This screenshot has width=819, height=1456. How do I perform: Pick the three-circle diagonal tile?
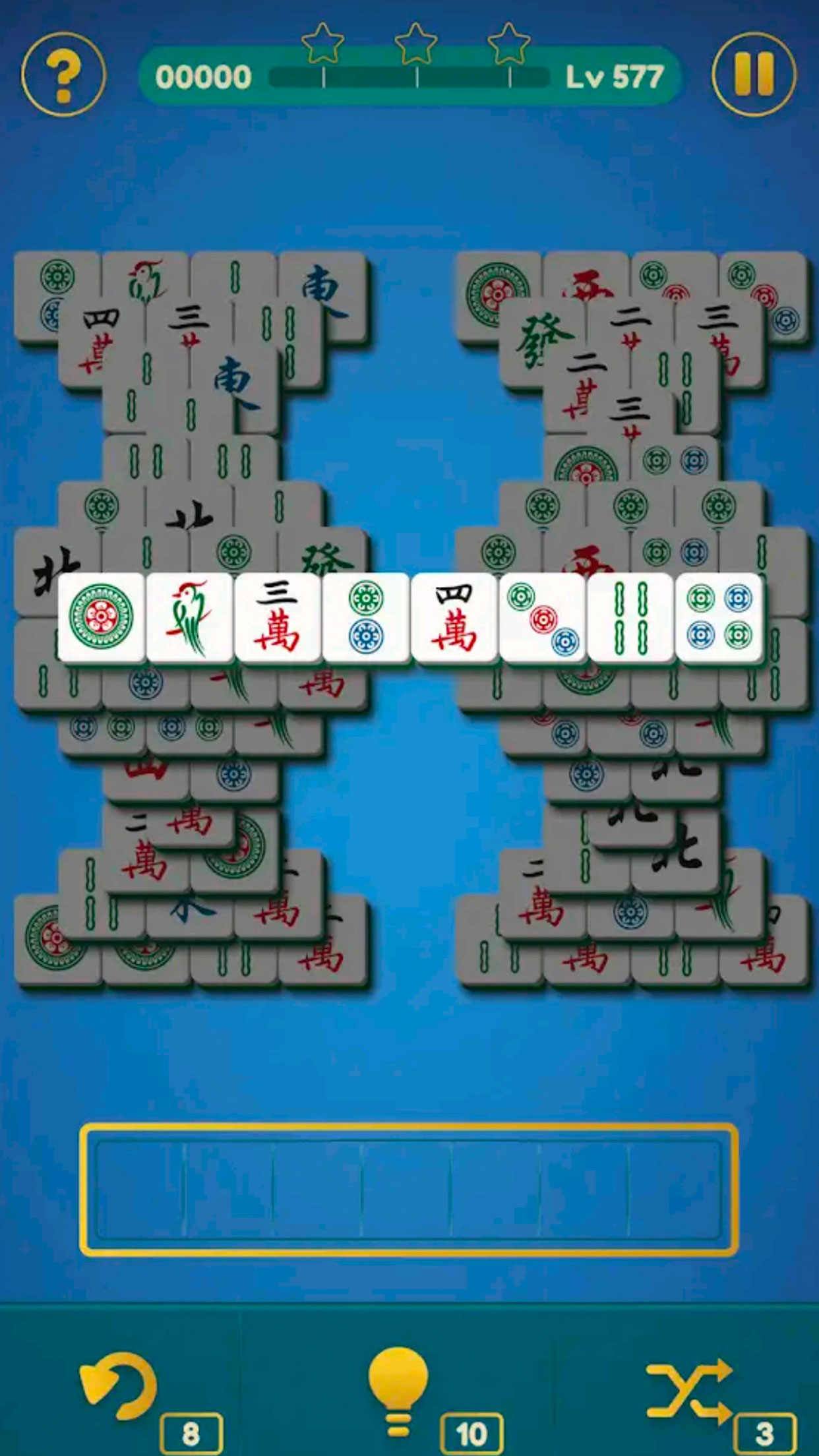(543, 617)
